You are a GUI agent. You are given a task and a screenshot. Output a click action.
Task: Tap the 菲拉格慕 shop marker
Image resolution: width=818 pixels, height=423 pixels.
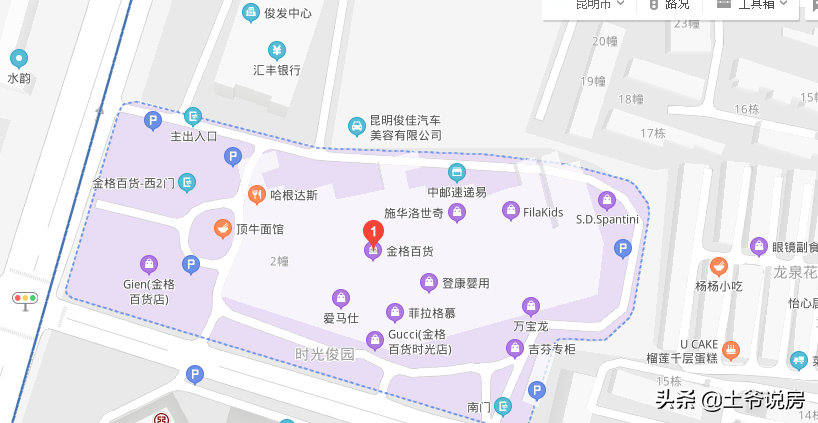[395, 312]
